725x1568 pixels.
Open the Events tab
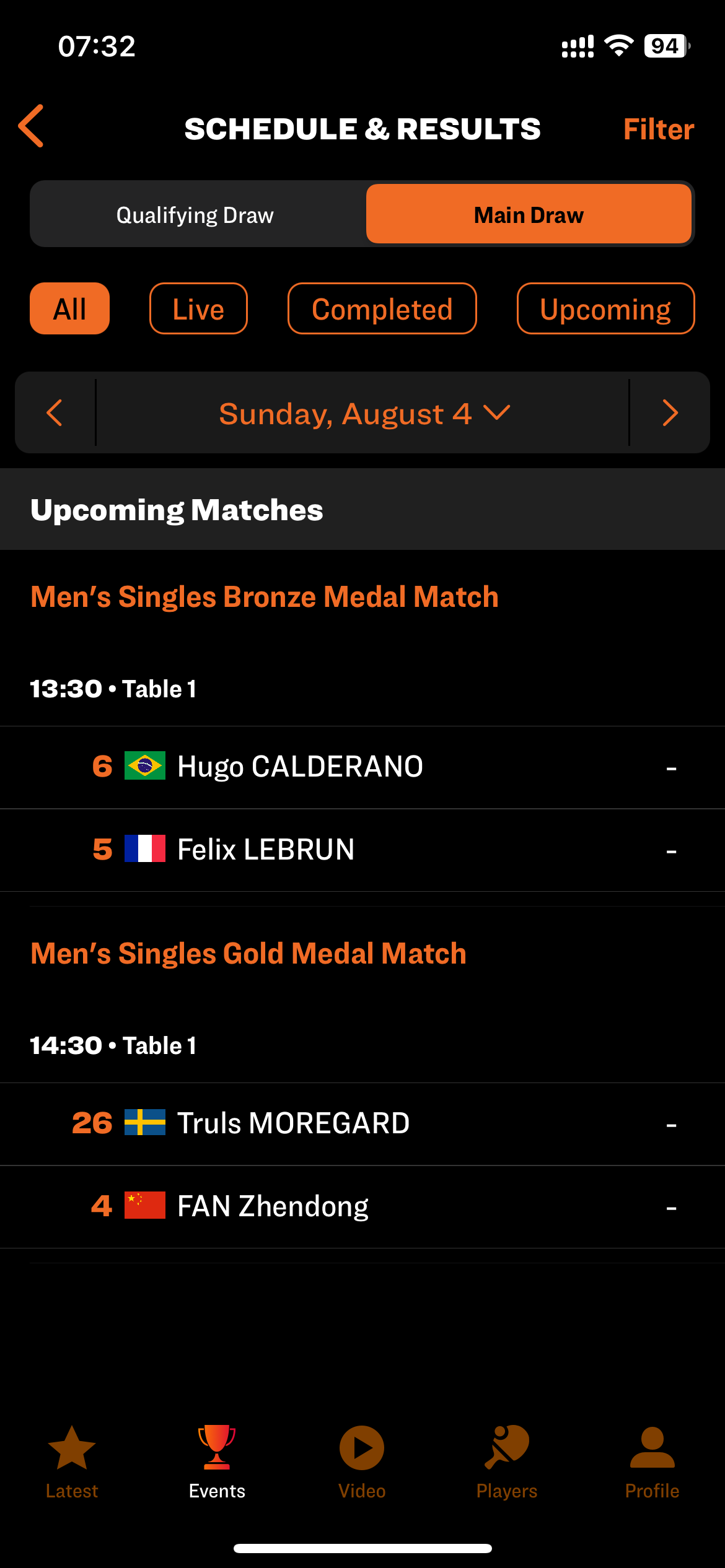click(217, 1462)
